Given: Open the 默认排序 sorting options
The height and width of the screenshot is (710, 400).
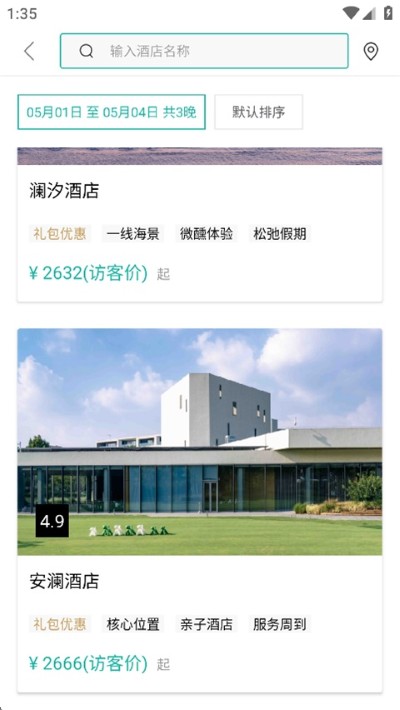Looking at the screenshot, I should click(259, 112).
